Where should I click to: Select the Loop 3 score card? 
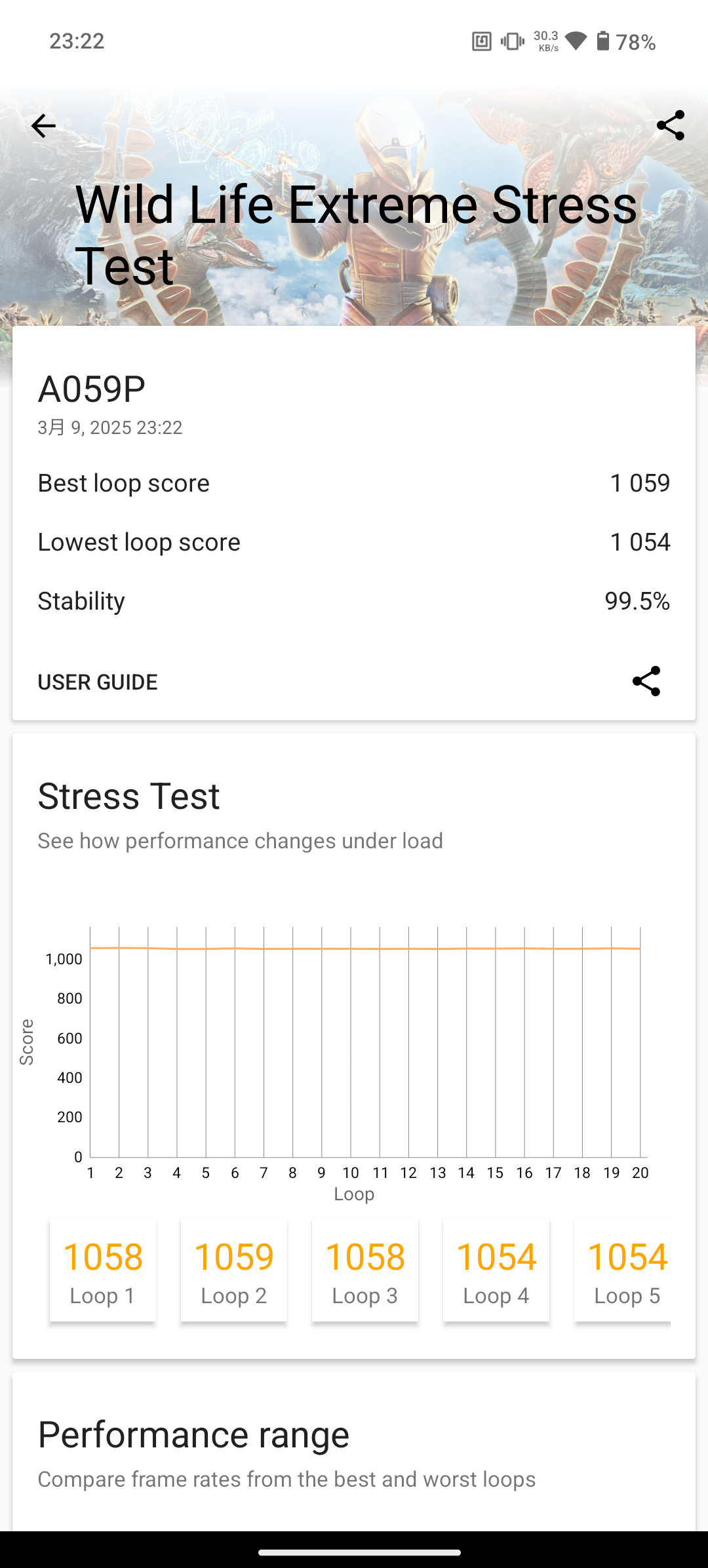pos(365,1270)
